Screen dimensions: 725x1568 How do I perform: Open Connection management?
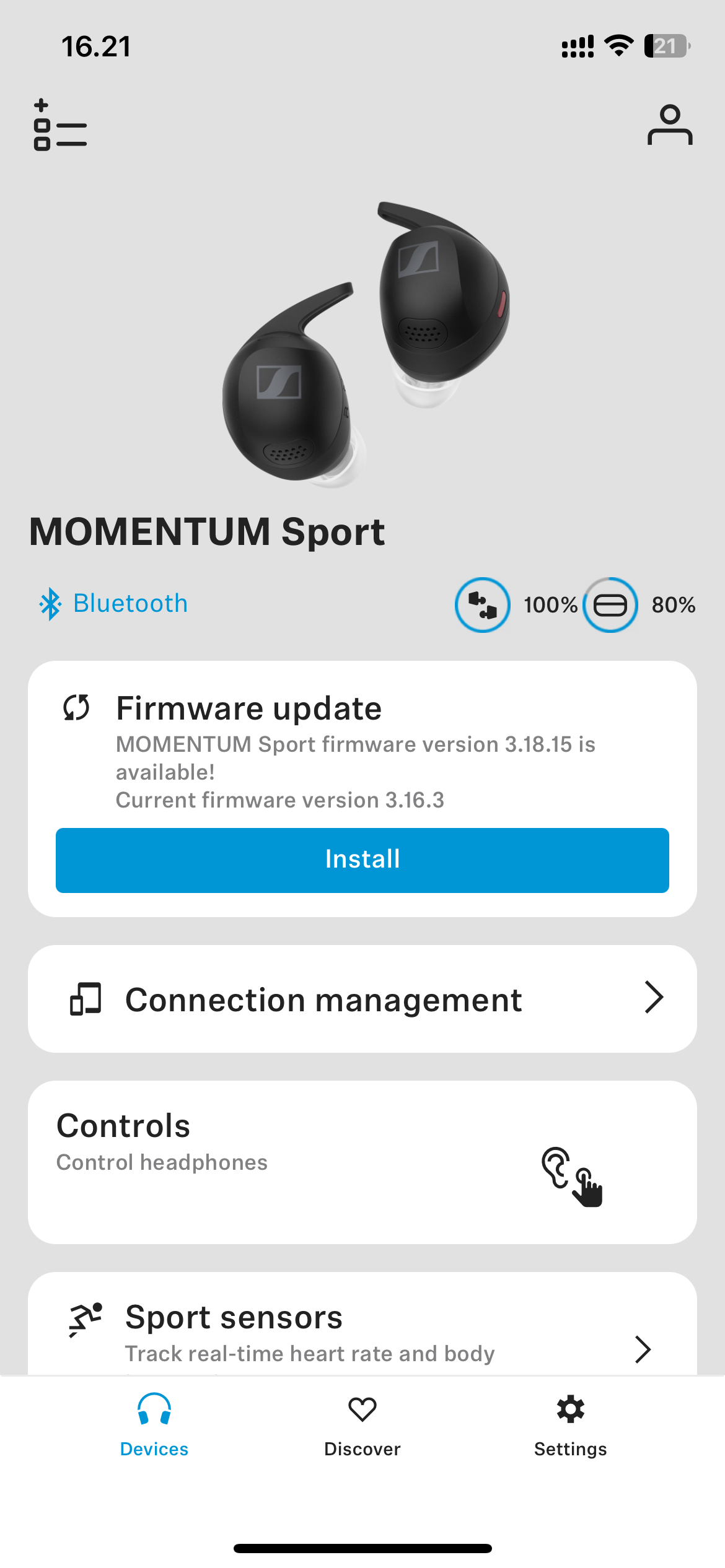pyautogui.click(x=362, y=999)
